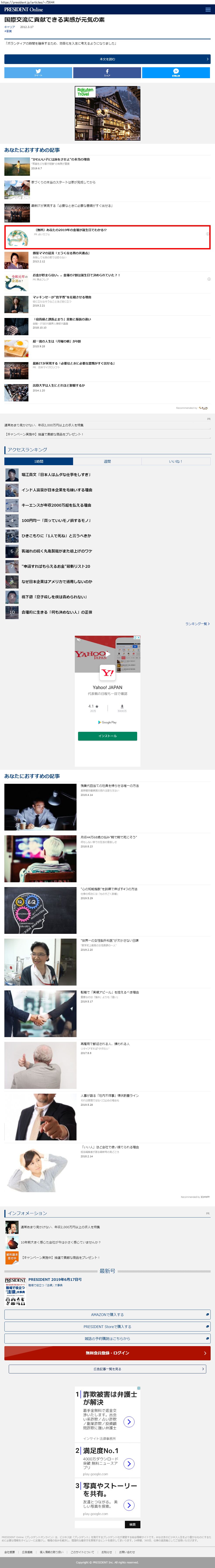Screen dimensions: 215x1568
Task: Open the Rakuten Travel ad banner
Action: click(107, 113)
